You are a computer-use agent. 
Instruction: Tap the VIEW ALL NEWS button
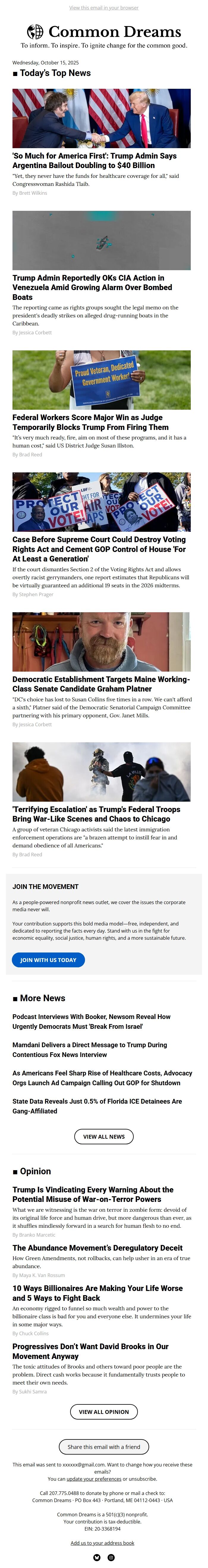point(104,1136)
